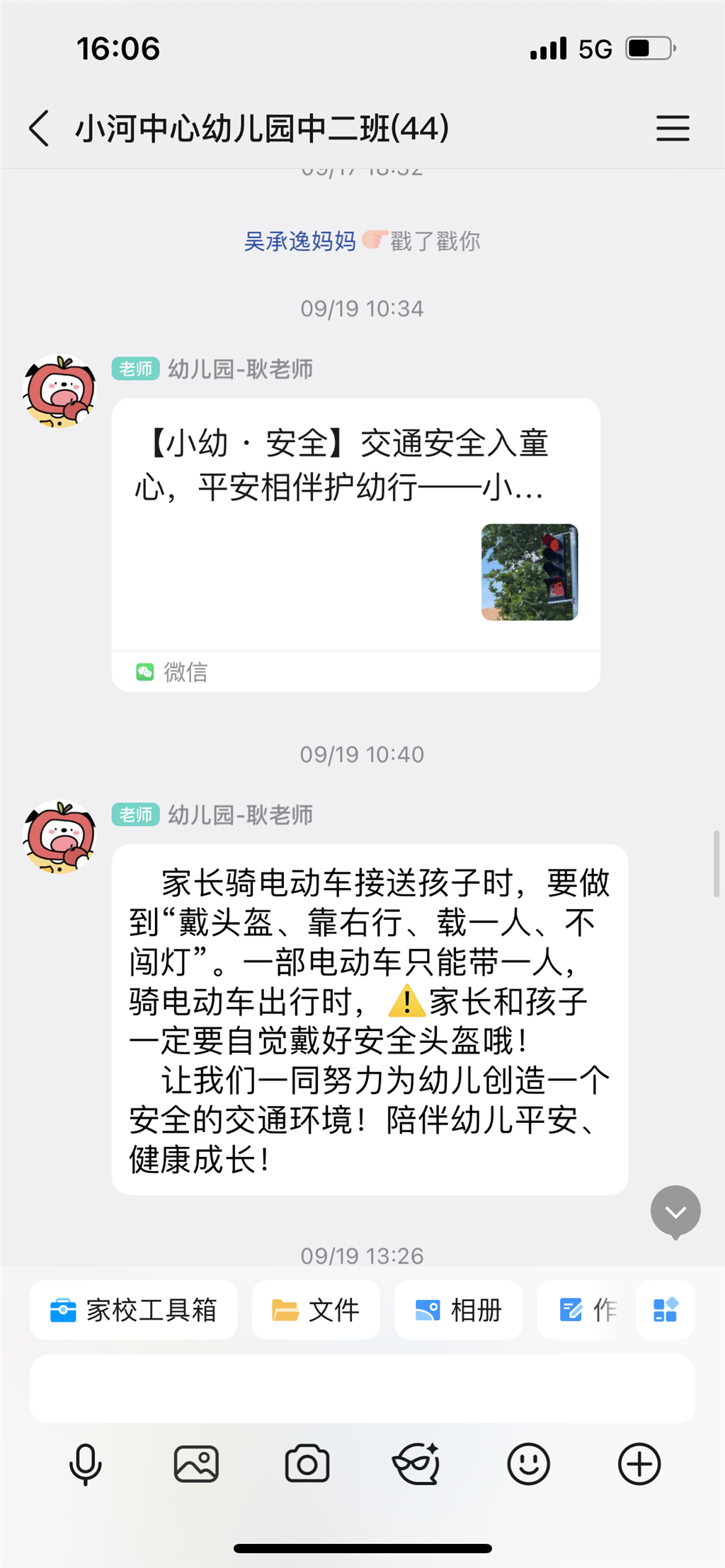725x1568 pixels.
Task: Go back from the group chat
Action: pos(40,128)
